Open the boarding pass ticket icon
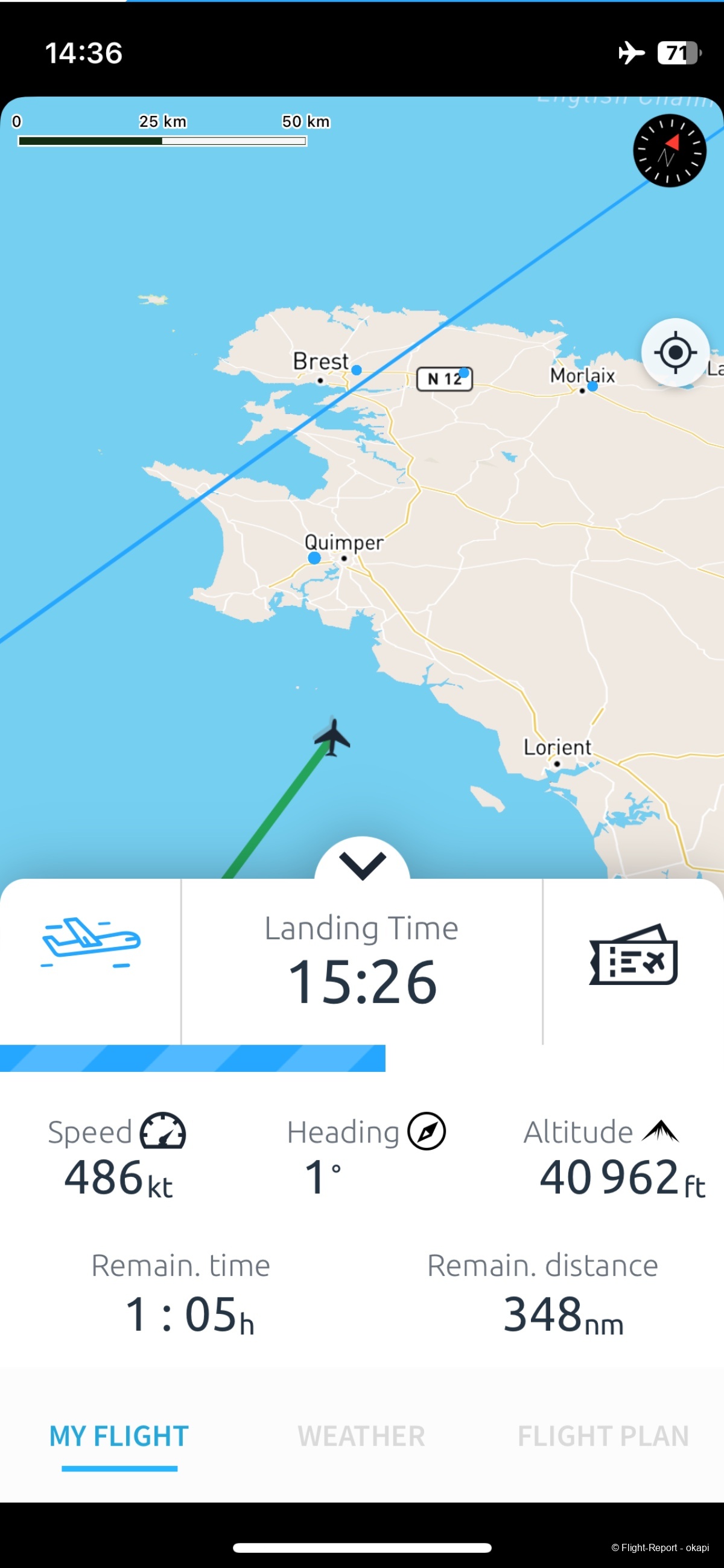This screenshot has height=1568, width=724. click(x=633, y=954)
